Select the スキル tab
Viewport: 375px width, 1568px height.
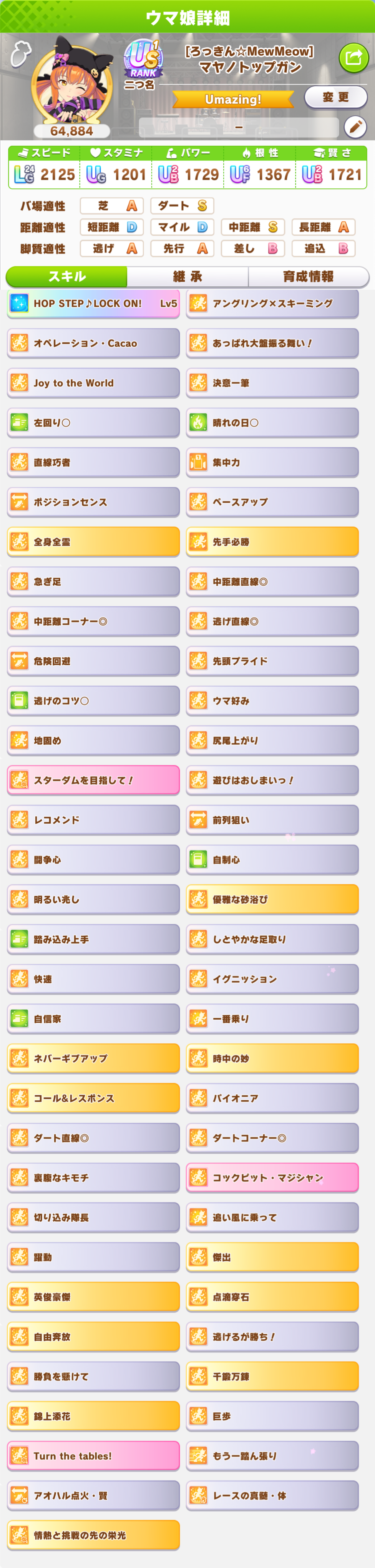pyautogui.click(x=66, y=276)
